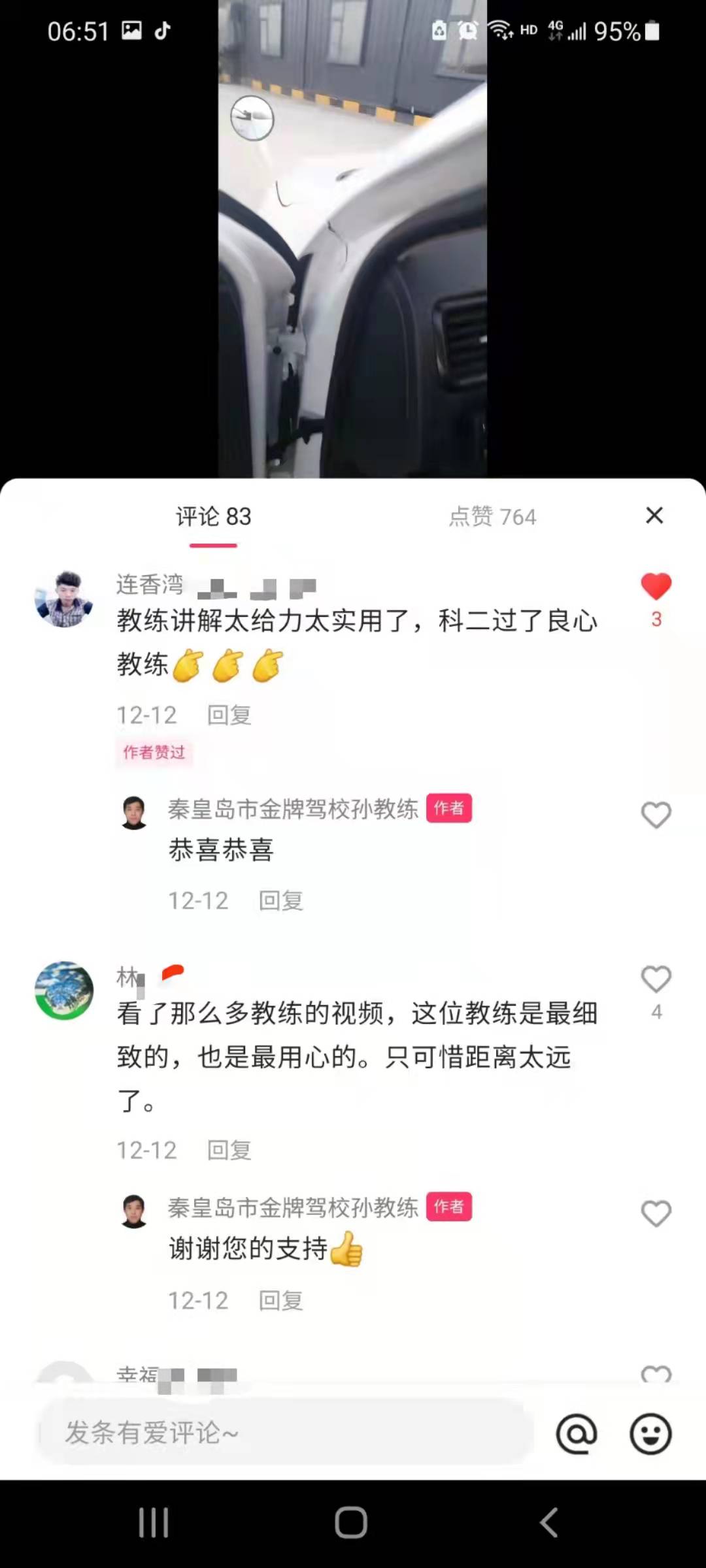
Task: Reply to the 谢谢您的支持 comment
Action: (280, 1300)
